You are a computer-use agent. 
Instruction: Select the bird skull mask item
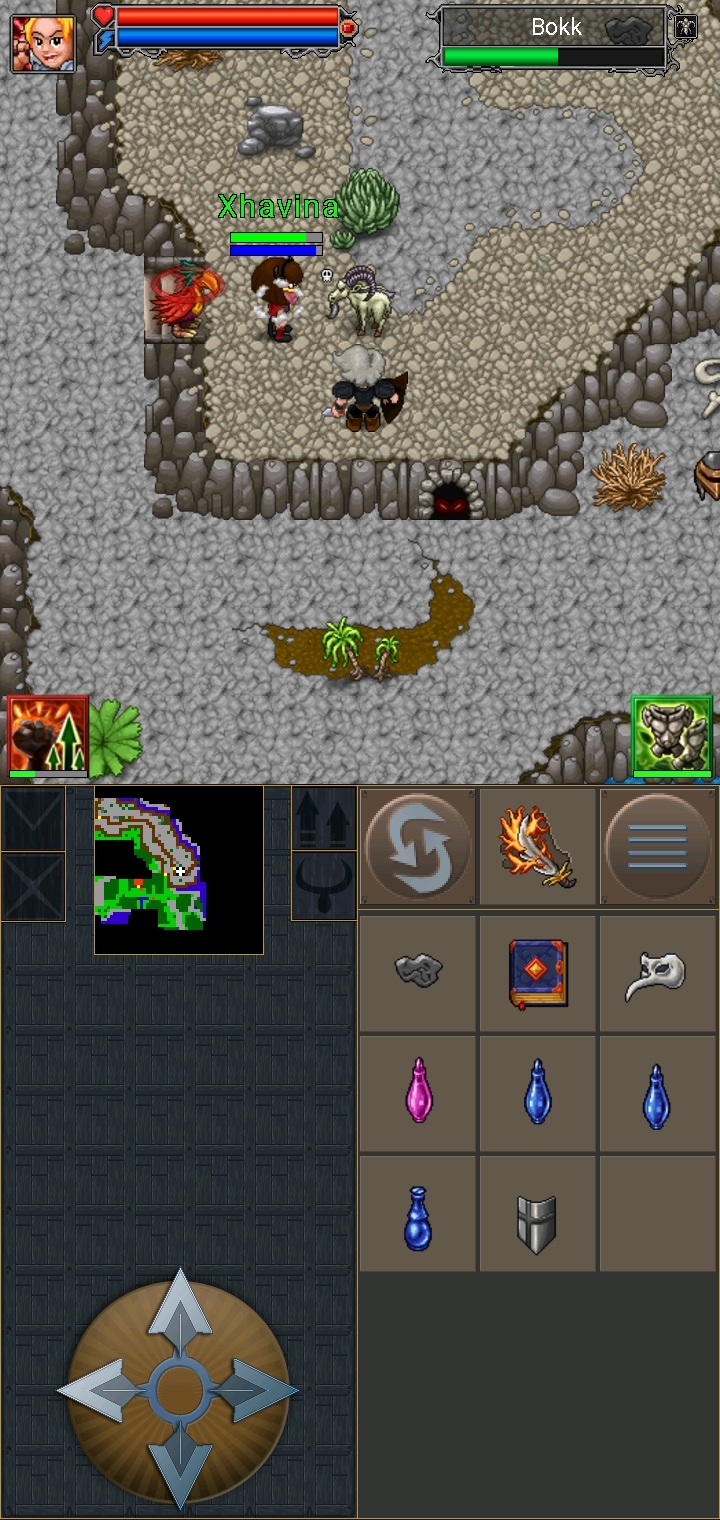click(x=658, y=974)
